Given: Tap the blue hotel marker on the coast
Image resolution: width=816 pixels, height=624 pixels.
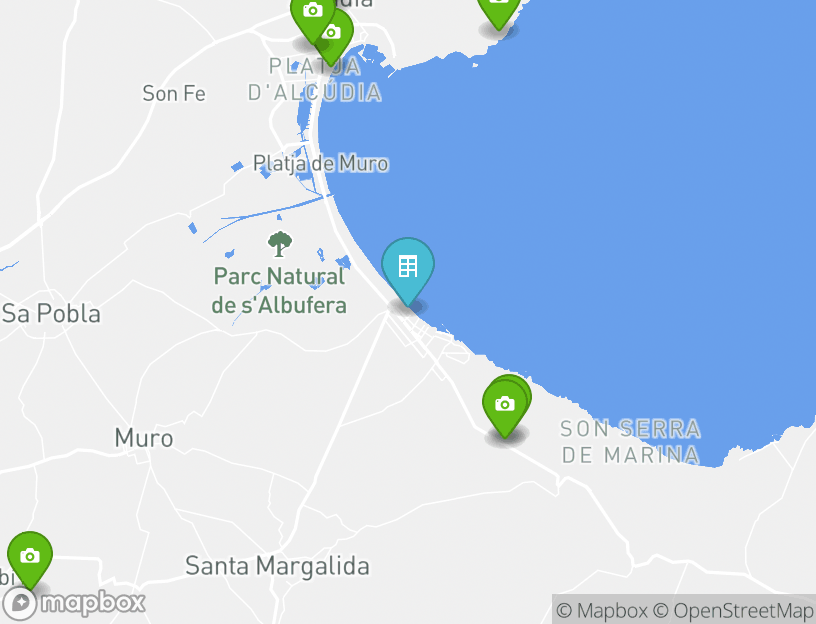Looking at the screenshot, I should 408,268.
